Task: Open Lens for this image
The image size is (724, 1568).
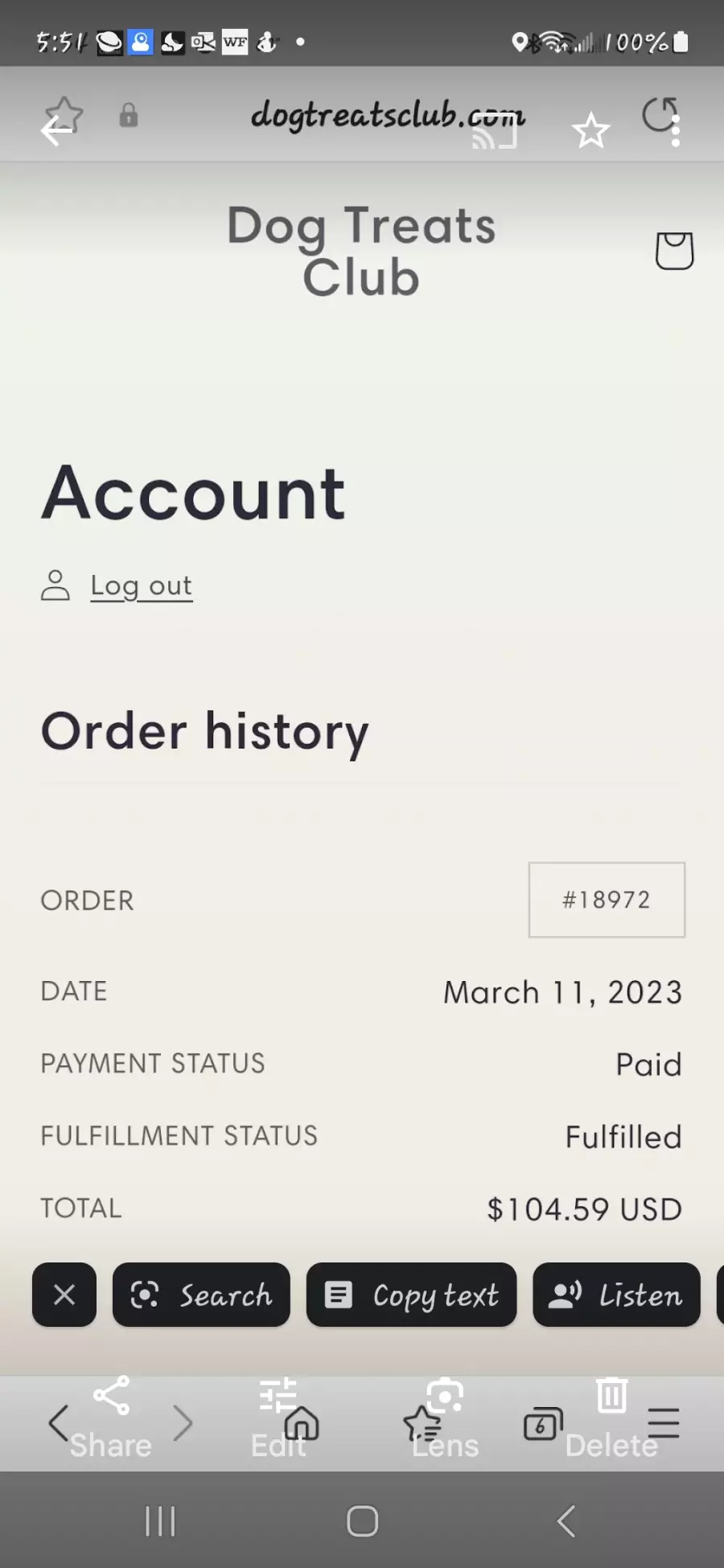Action: point(445,1418)
